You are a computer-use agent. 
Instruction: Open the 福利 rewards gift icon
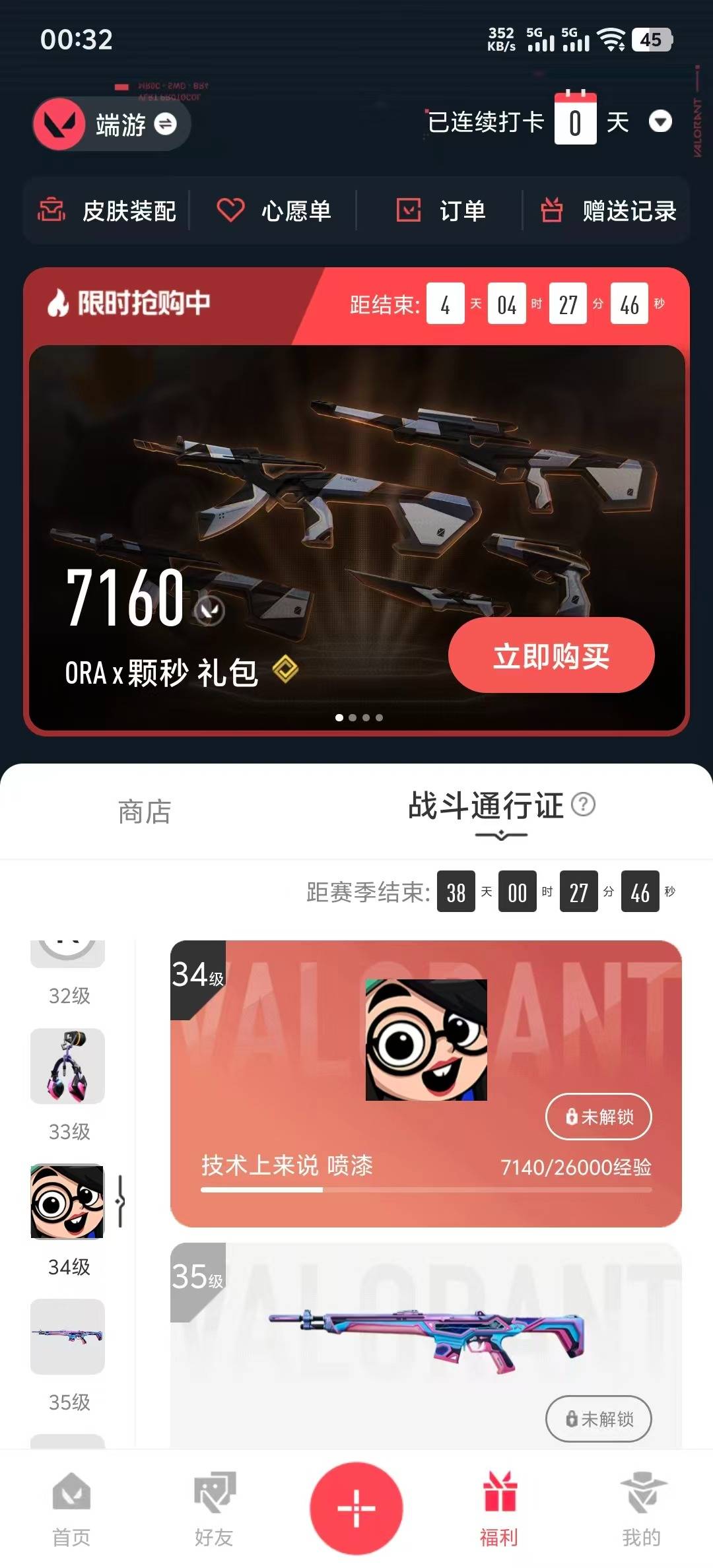pos(499,1495)
